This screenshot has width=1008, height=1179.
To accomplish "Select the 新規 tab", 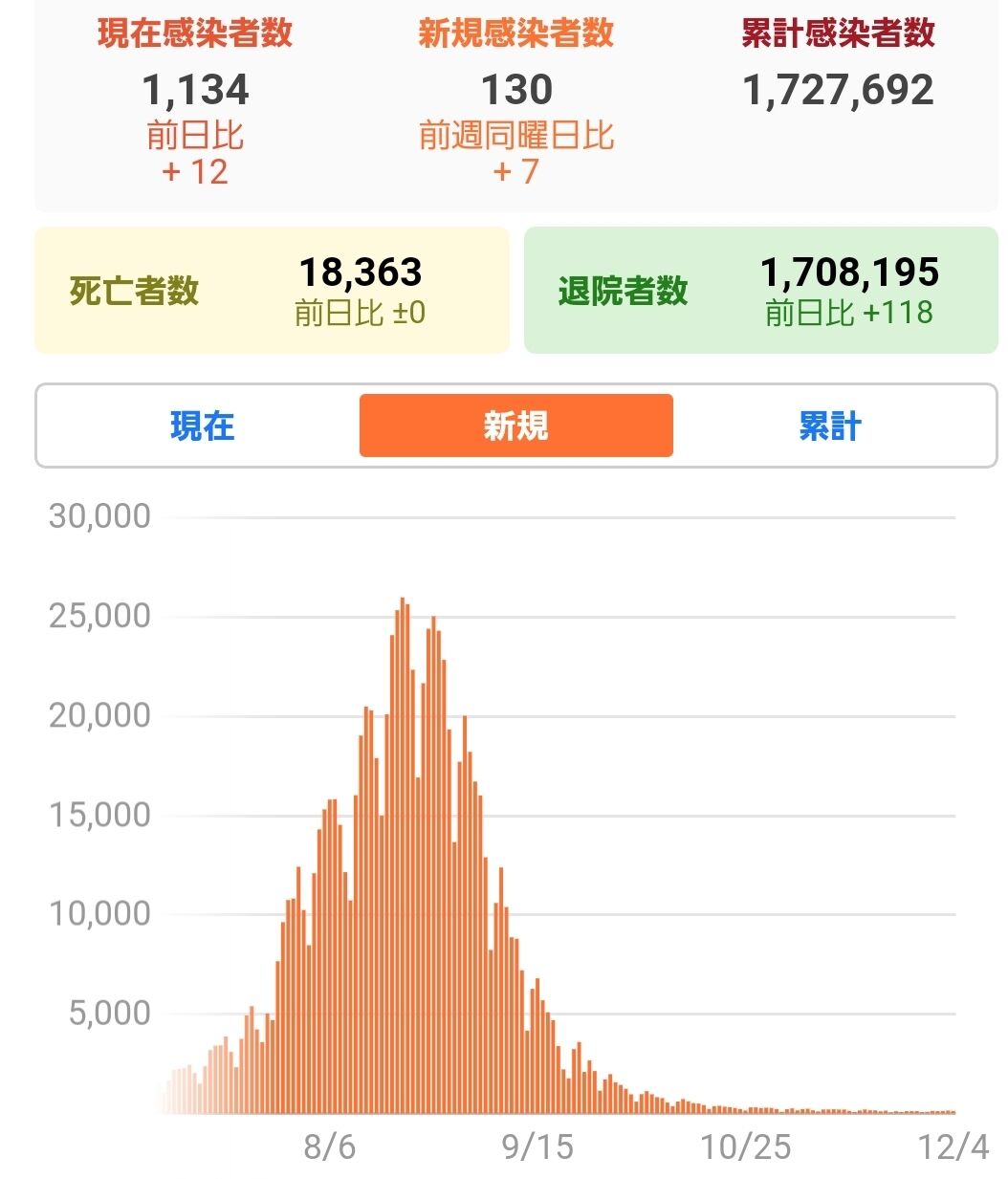I will [516, 426].
